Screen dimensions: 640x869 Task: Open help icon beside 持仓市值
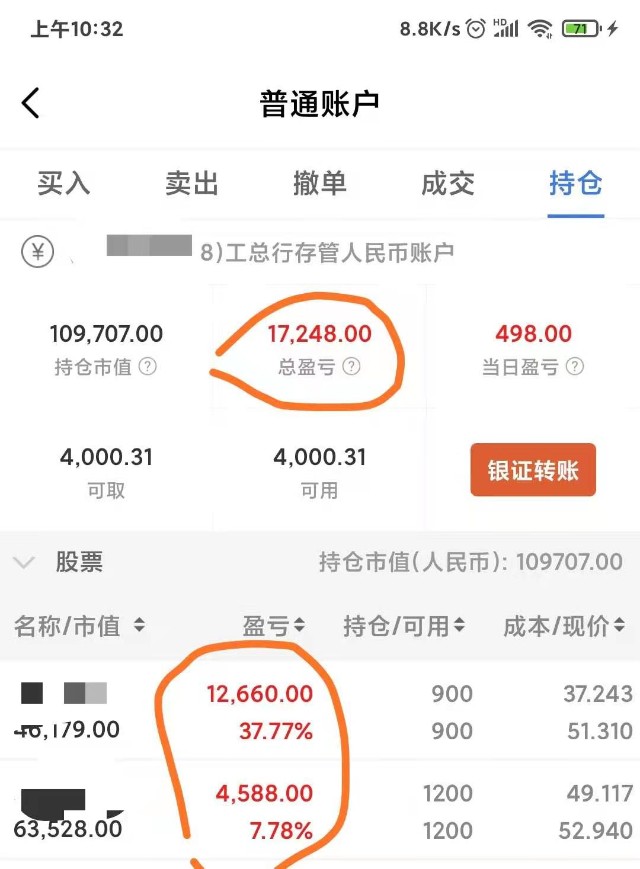[x=148, y=367]
